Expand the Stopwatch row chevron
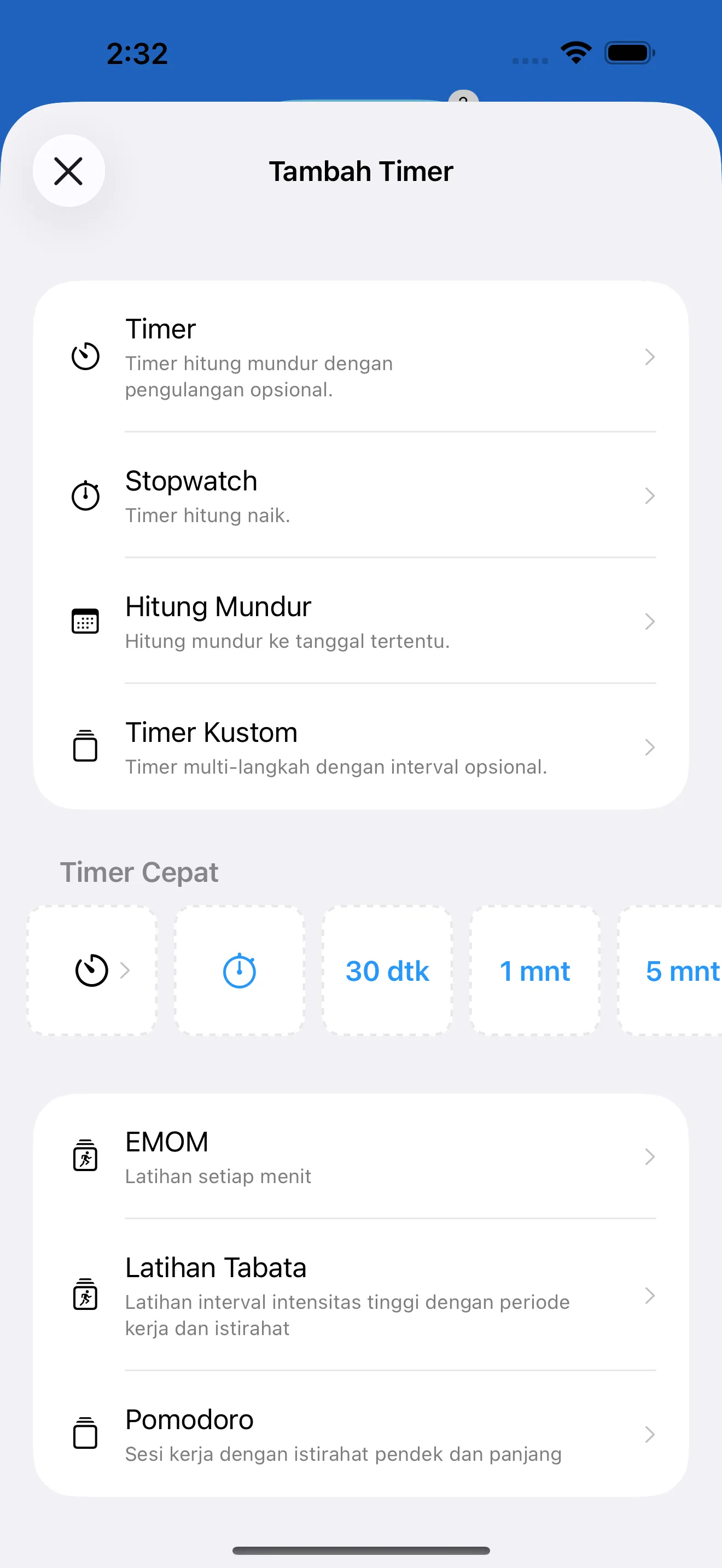 tap(650, 495)
